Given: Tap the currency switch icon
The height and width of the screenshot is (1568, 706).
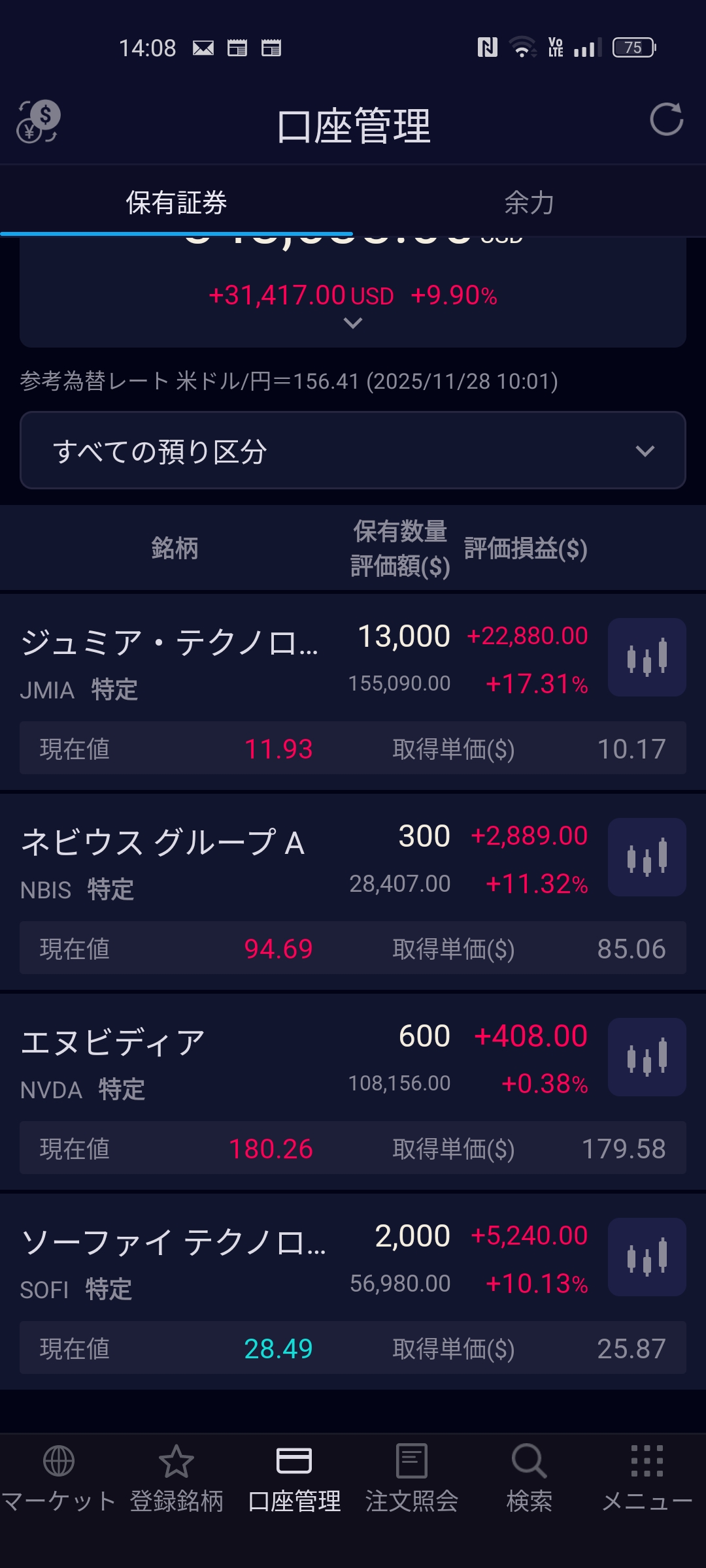Looking at the screenshot, I should tap(38, 122).
